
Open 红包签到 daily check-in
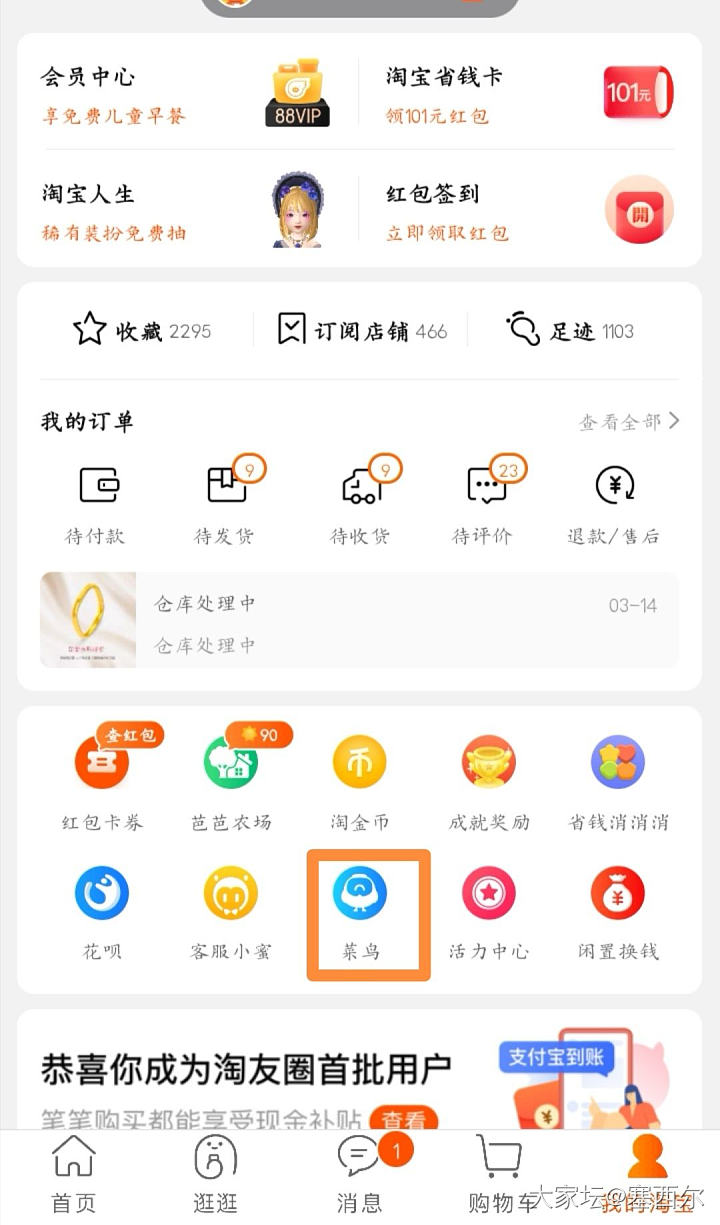[x=528, y=211]
